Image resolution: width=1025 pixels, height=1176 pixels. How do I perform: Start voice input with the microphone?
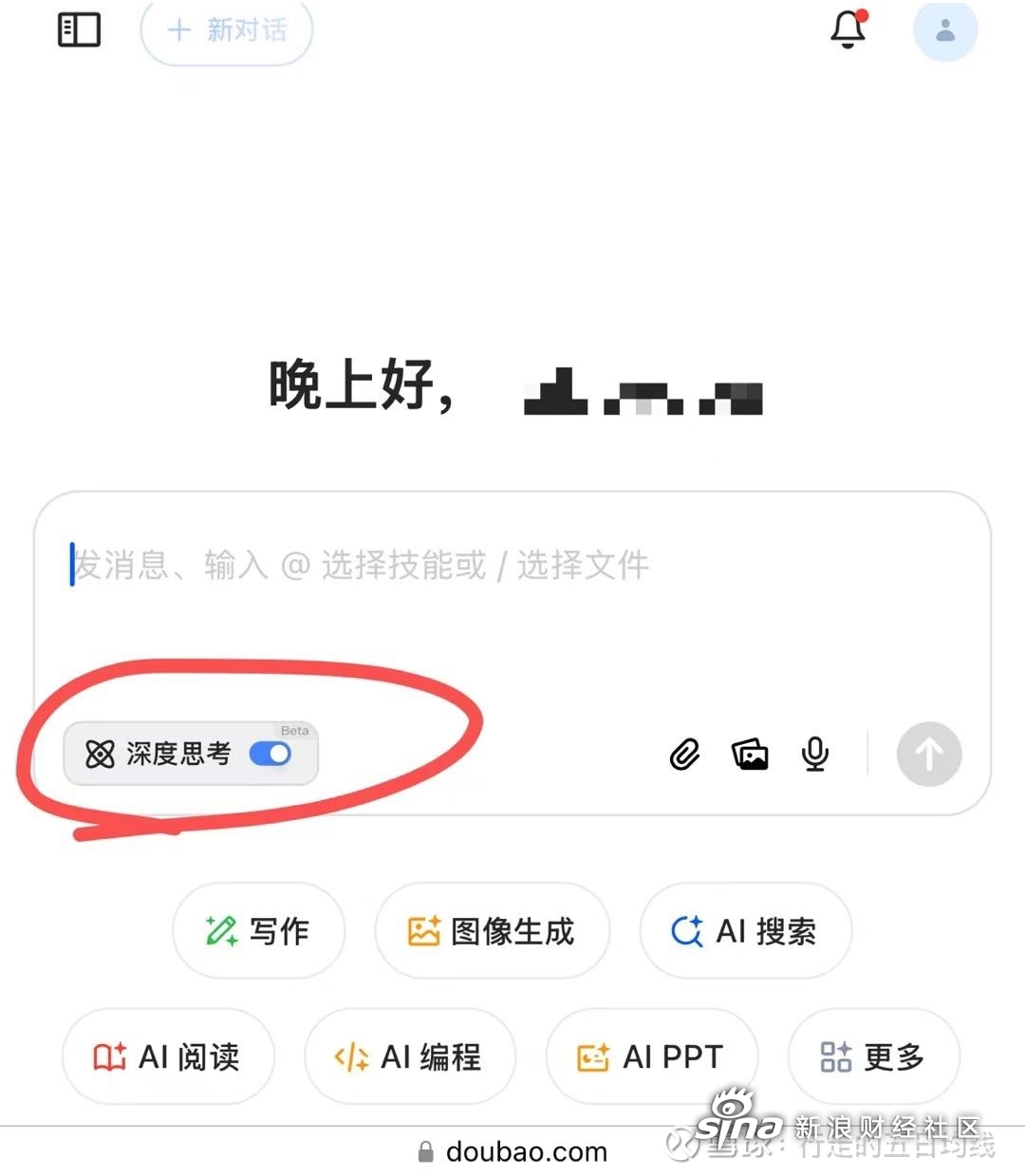[814, 755]
